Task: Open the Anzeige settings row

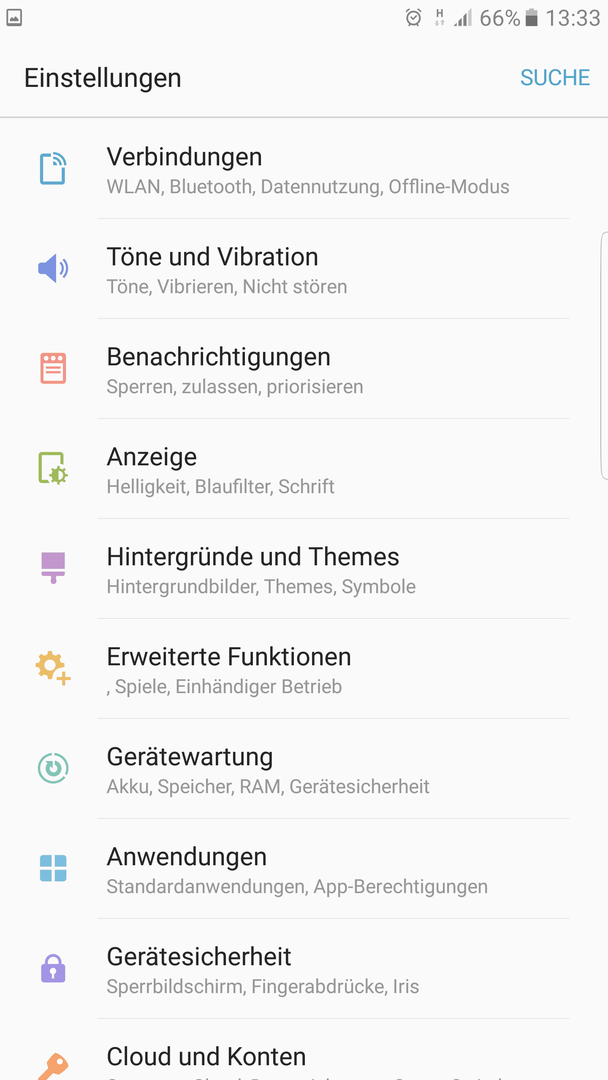Action: 304,468
